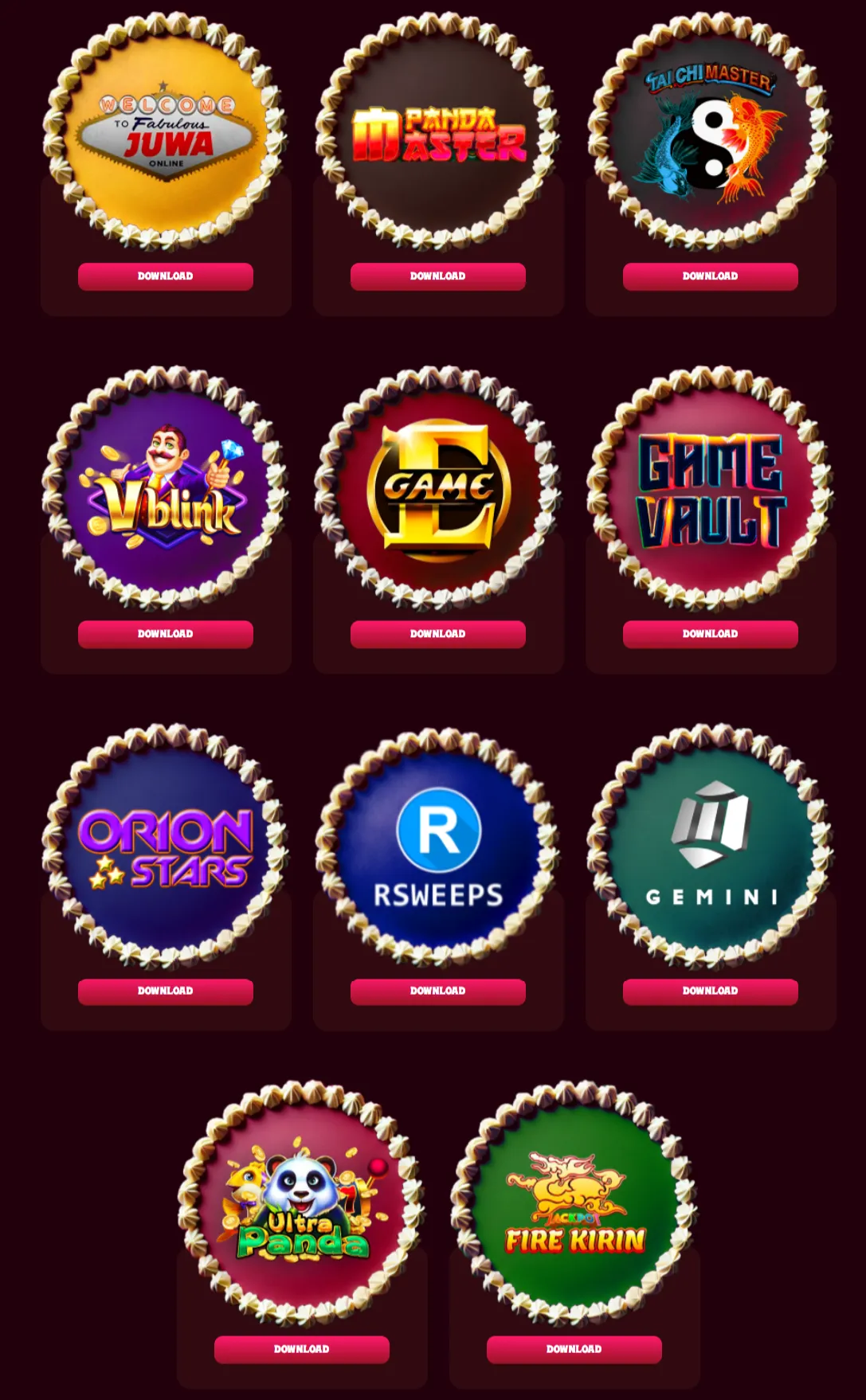Download the RSweeps app
The image size is (866, 1400).
click(438, 991)
